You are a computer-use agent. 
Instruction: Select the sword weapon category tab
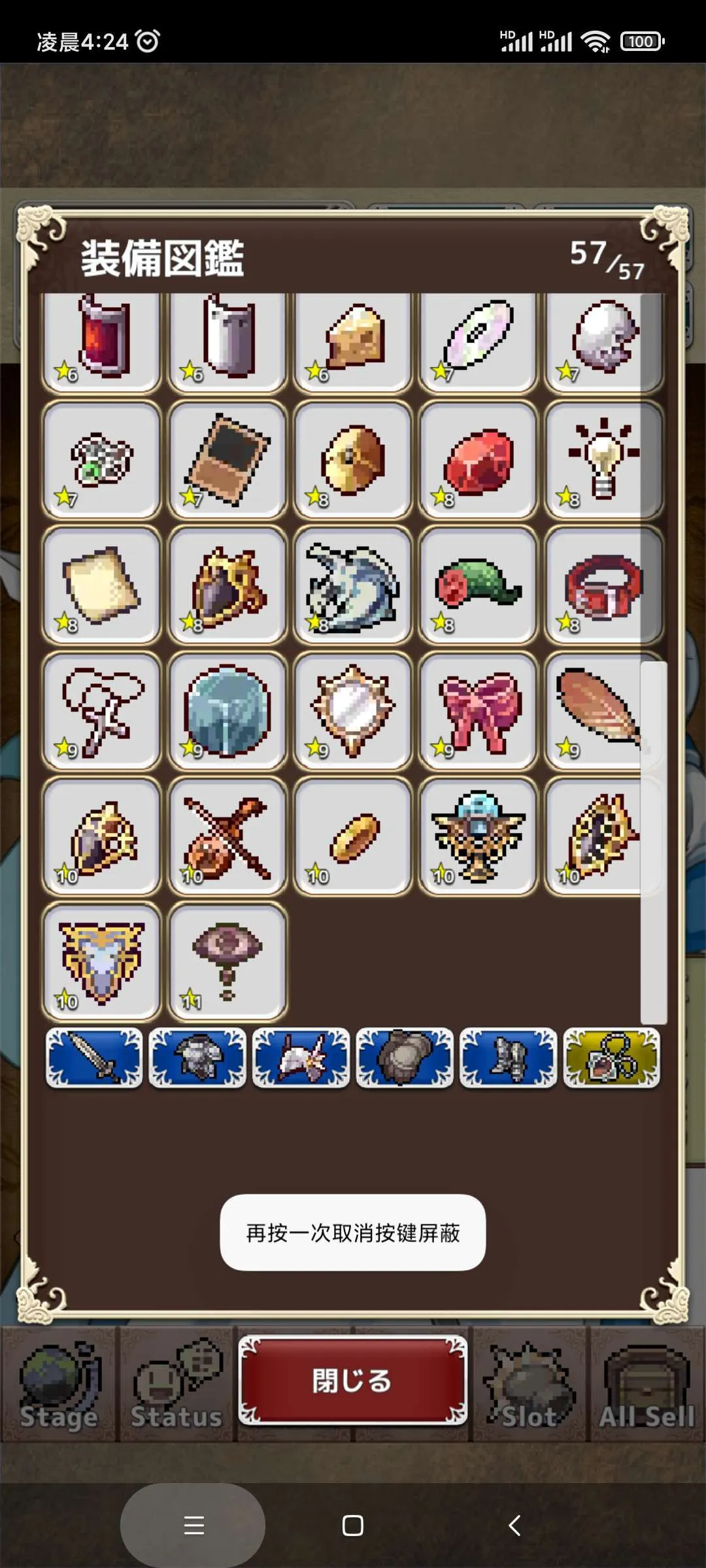(94, 1058)
